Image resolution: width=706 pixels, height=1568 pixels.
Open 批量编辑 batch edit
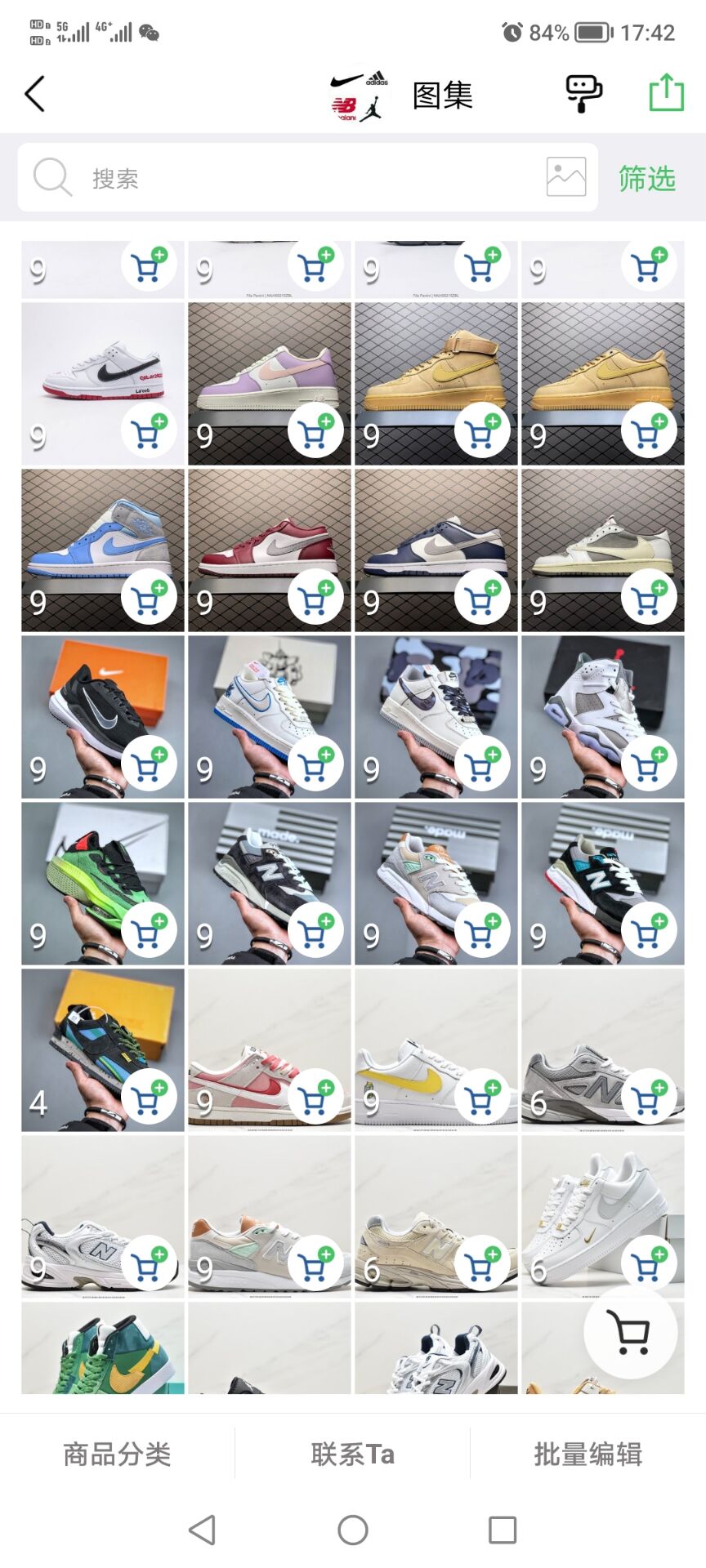588,1454
